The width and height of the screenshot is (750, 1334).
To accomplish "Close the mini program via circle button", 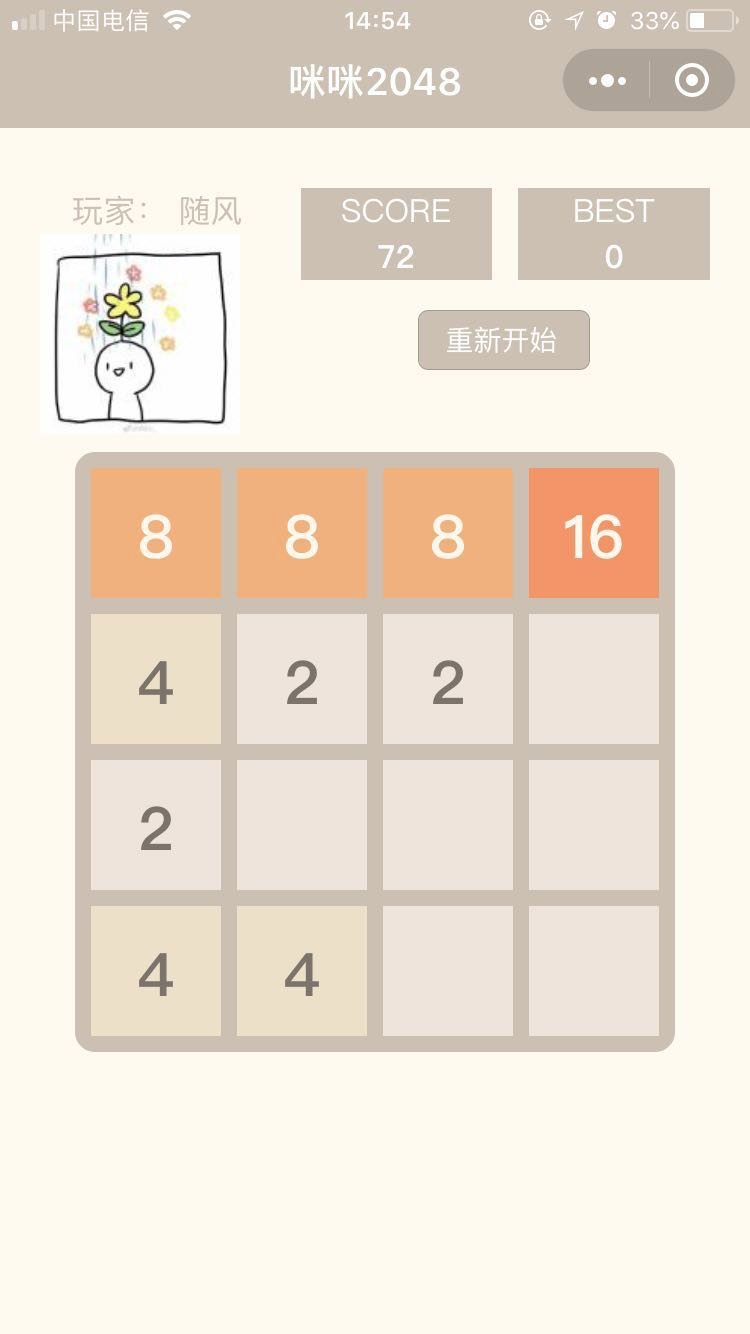I will pyautogui.click(x=691, y=81).
